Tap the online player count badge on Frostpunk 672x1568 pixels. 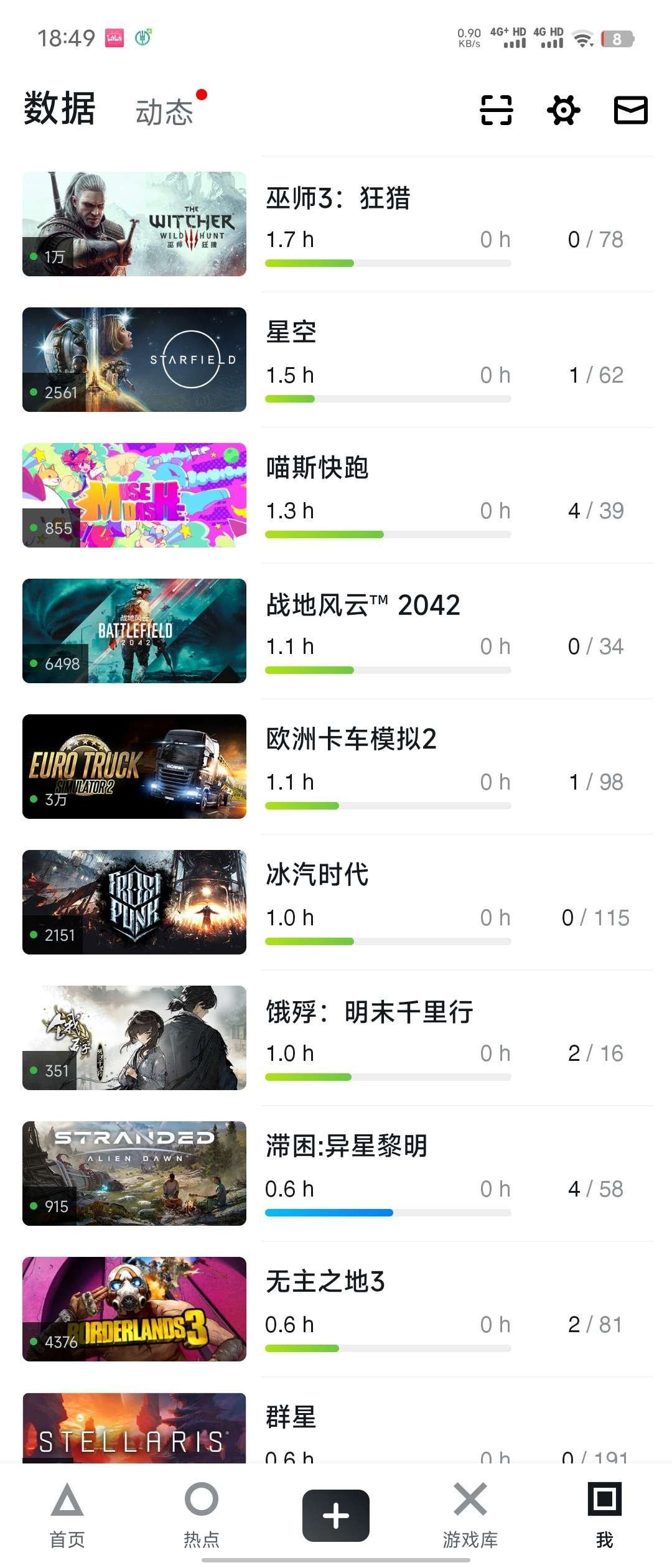[x=53, y=935]
